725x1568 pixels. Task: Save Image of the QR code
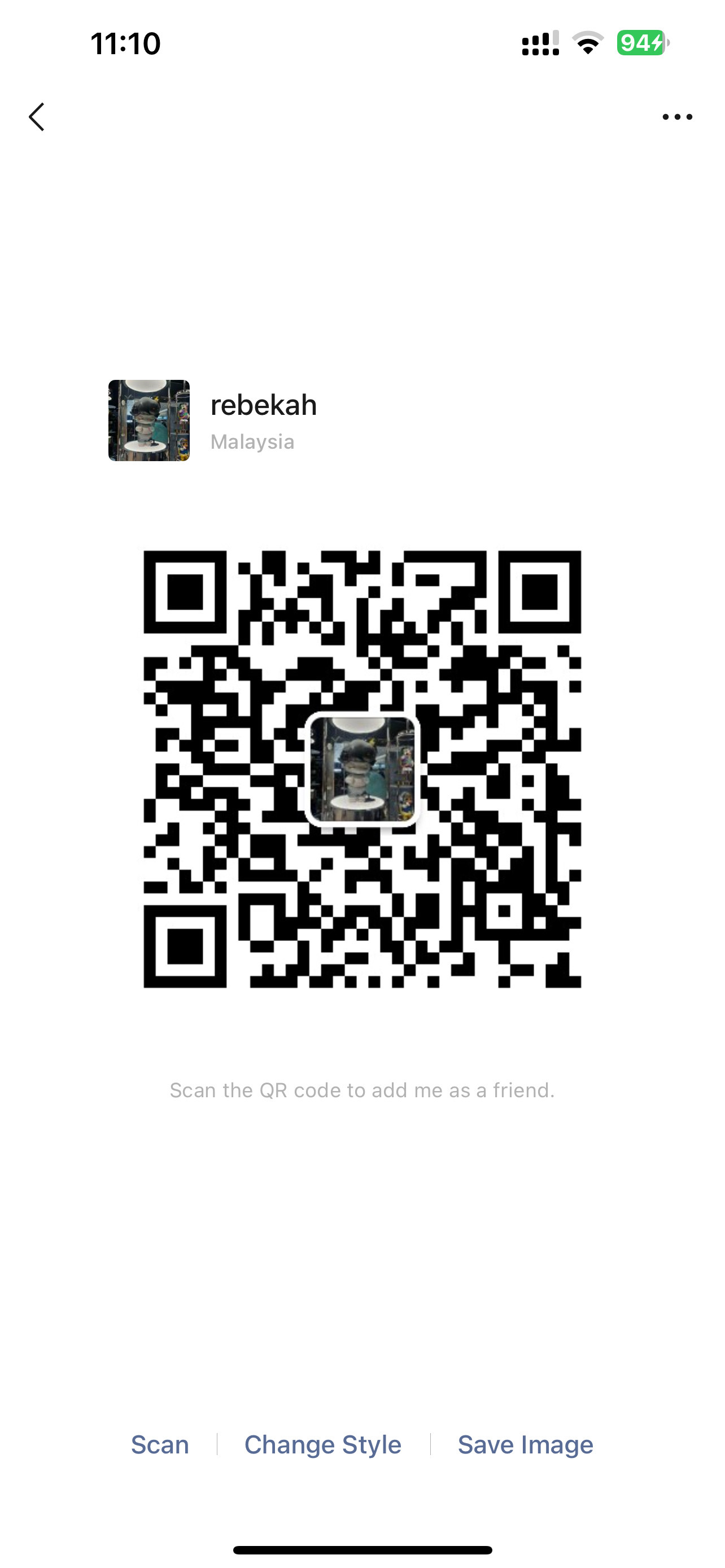[x=525, y=1444]
